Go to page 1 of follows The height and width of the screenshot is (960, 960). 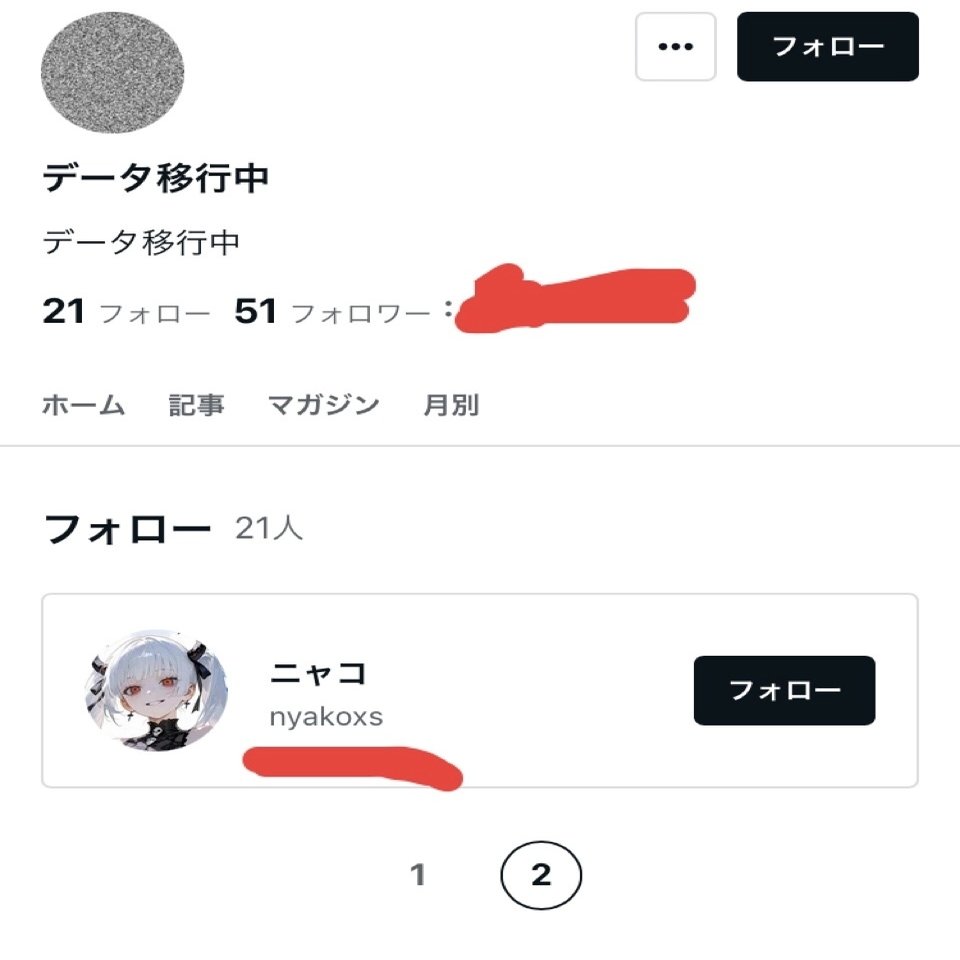coord(418,876)
